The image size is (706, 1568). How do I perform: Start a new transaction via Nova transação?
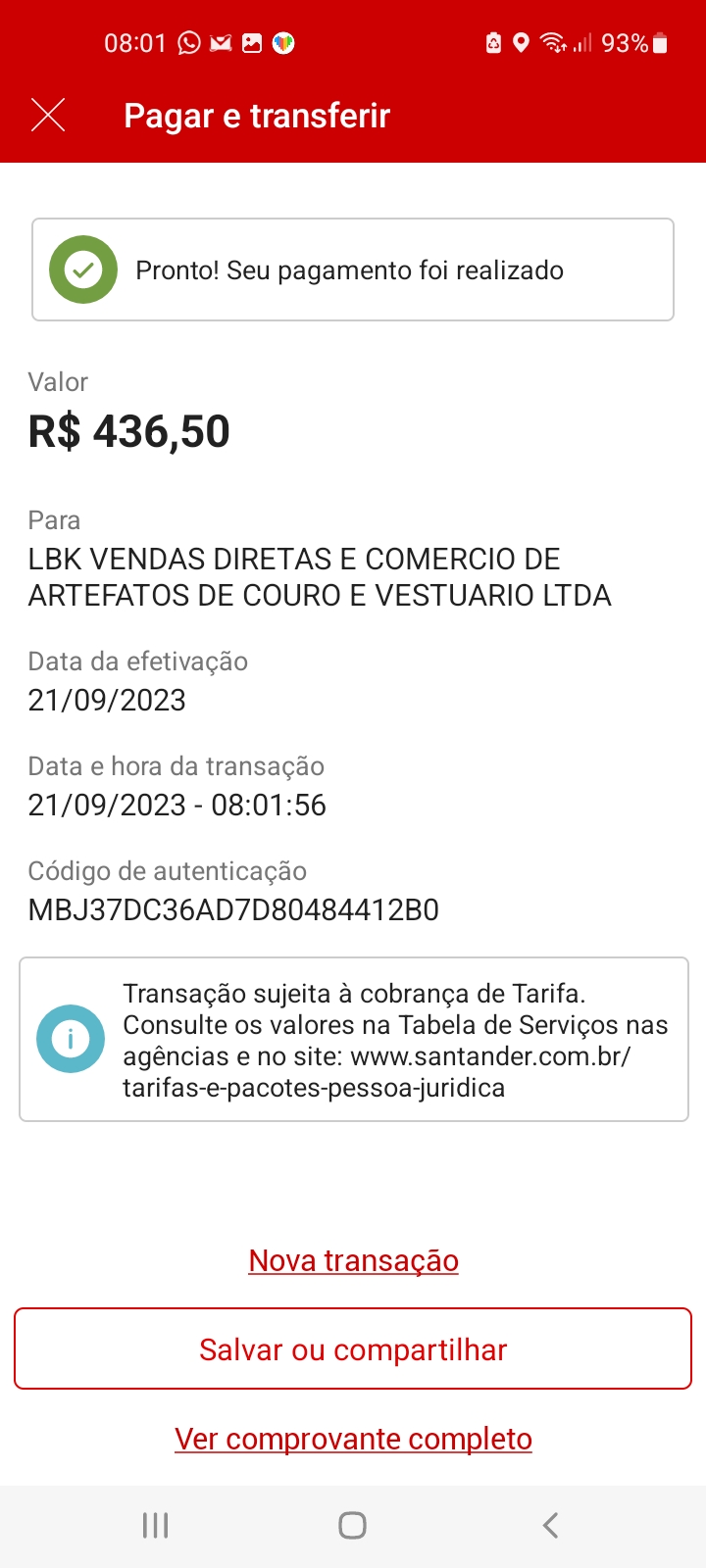(353, 1260)
